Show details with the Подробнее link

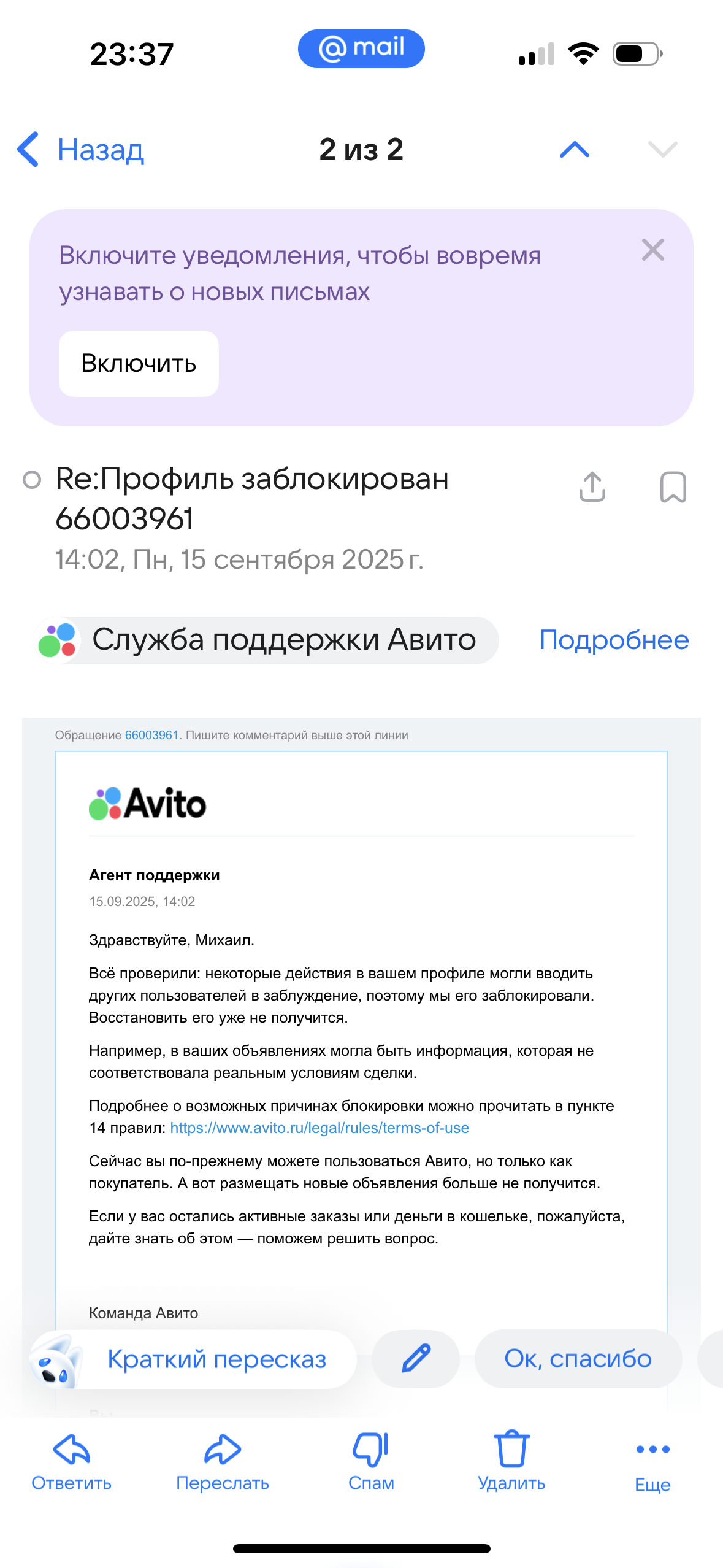[x=613, y=640]
